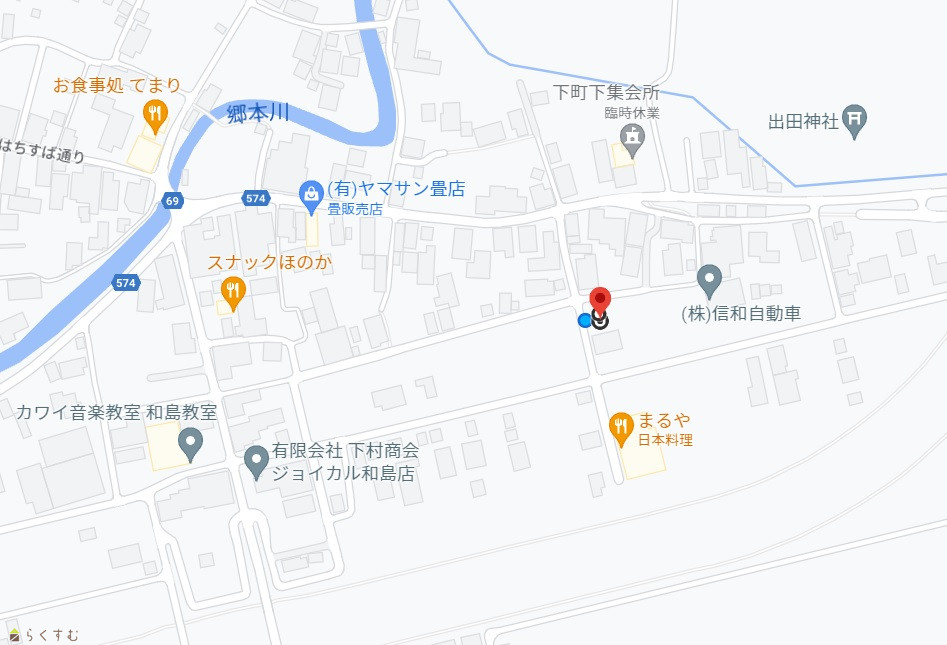
Task: Tap the スナックほのか restaurant marker
Action: click(x=233, y=292)
